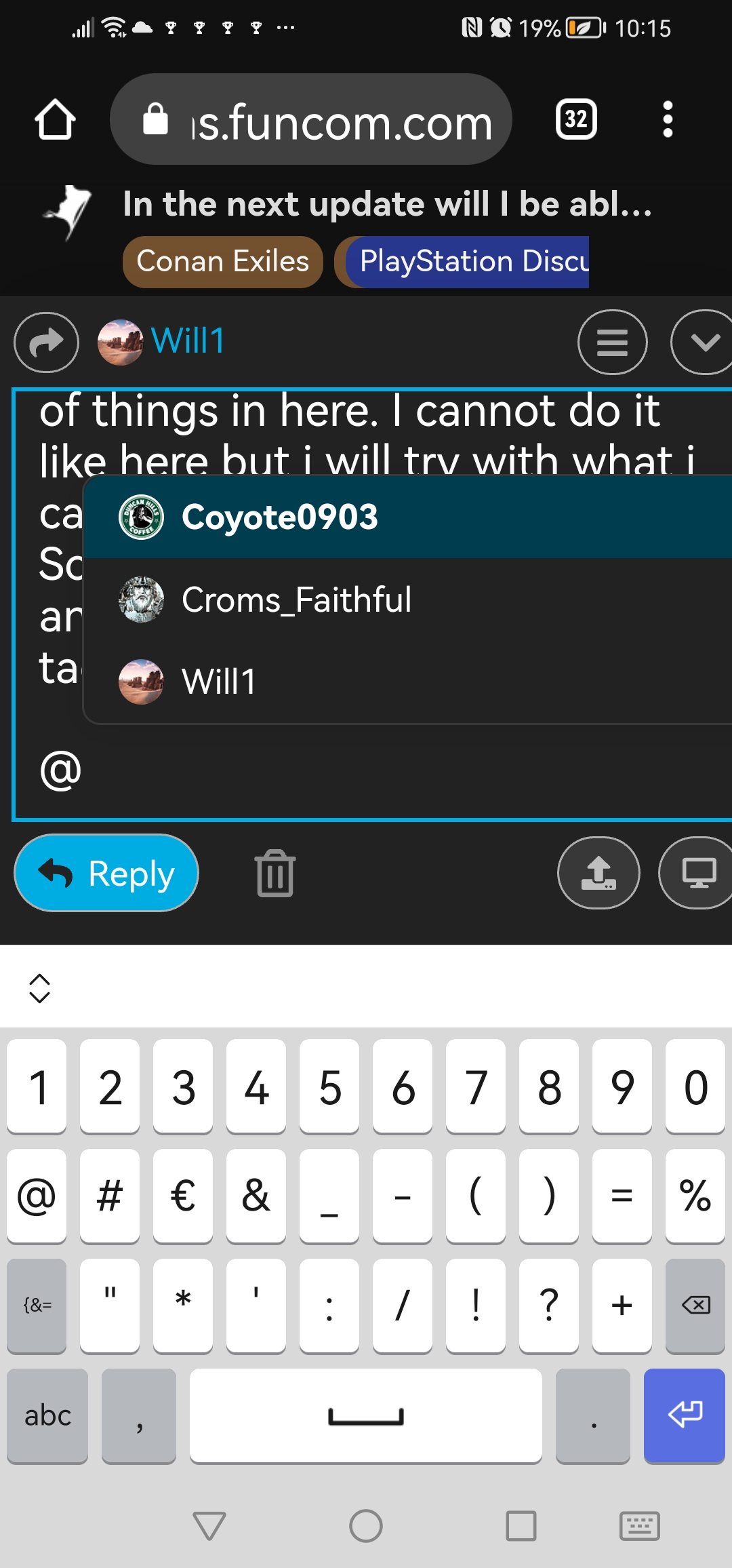Discard the draft with trash icon

click(x=275, y=874)
